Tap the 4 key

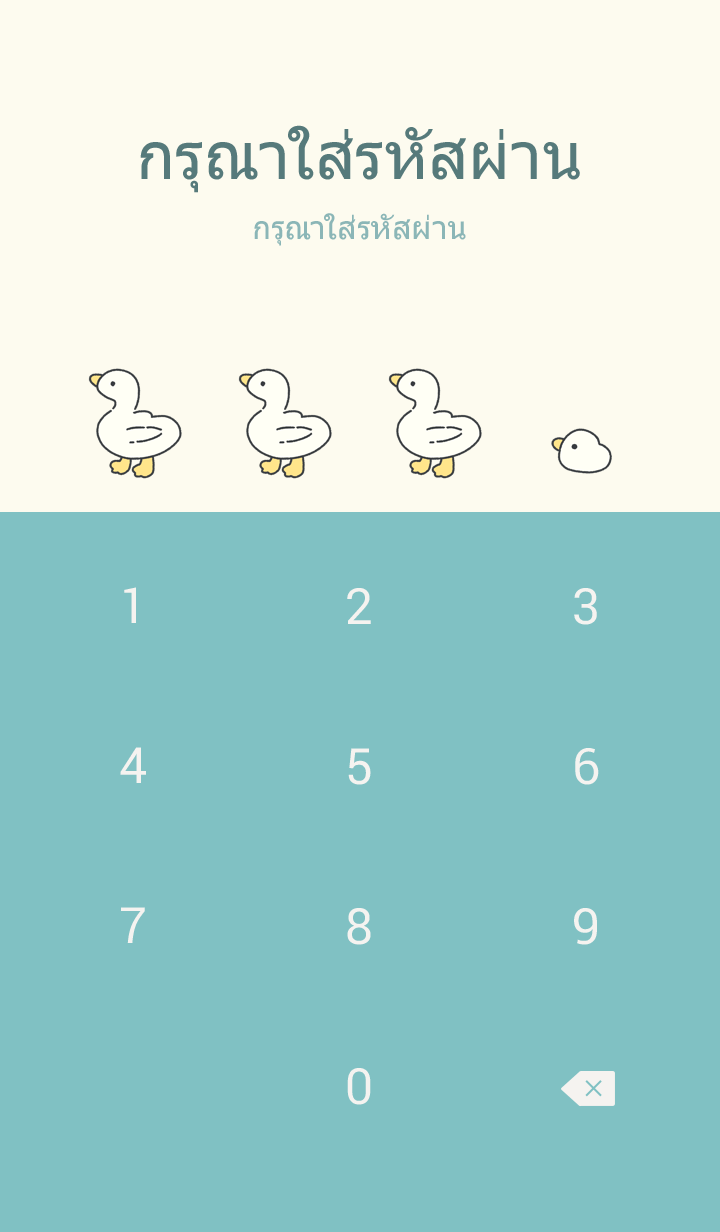pyautogui.click(x=132, y=767)
